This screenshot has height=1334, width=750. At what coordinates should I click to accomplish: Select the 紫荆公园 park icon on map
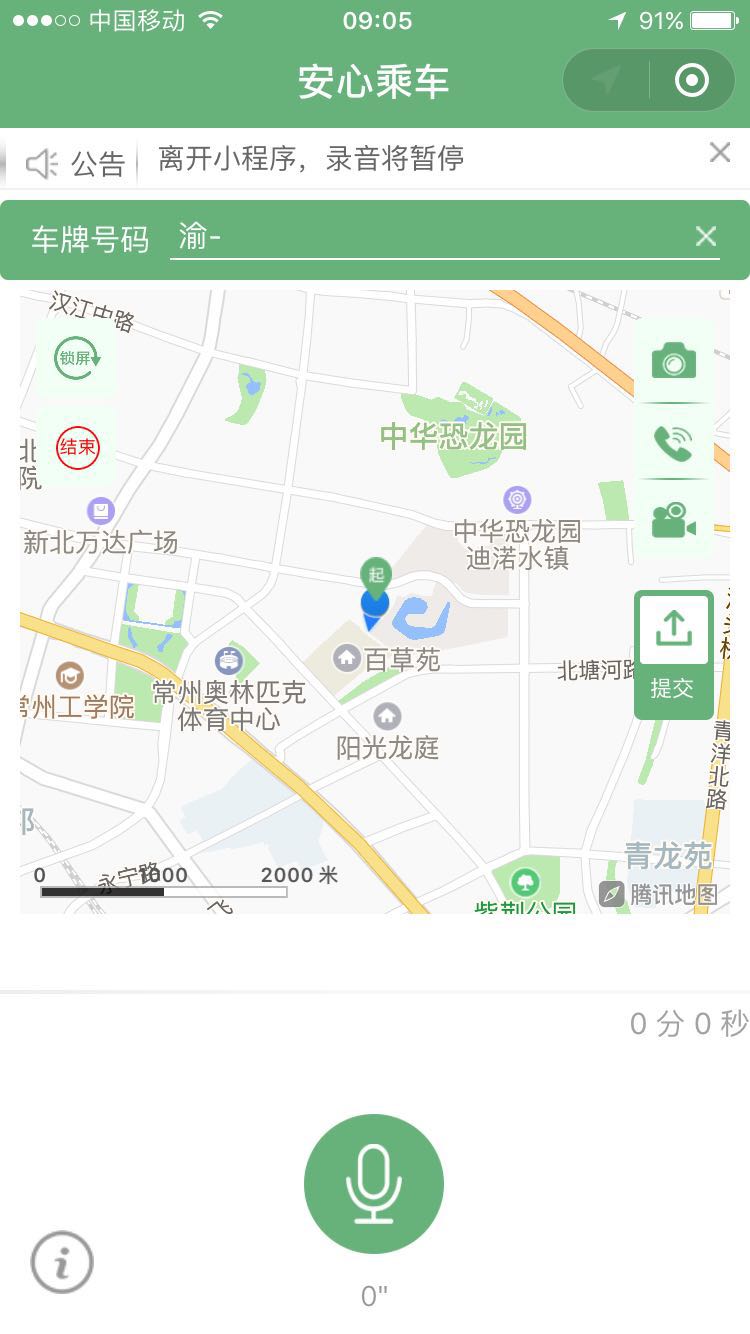click(524, 884)
